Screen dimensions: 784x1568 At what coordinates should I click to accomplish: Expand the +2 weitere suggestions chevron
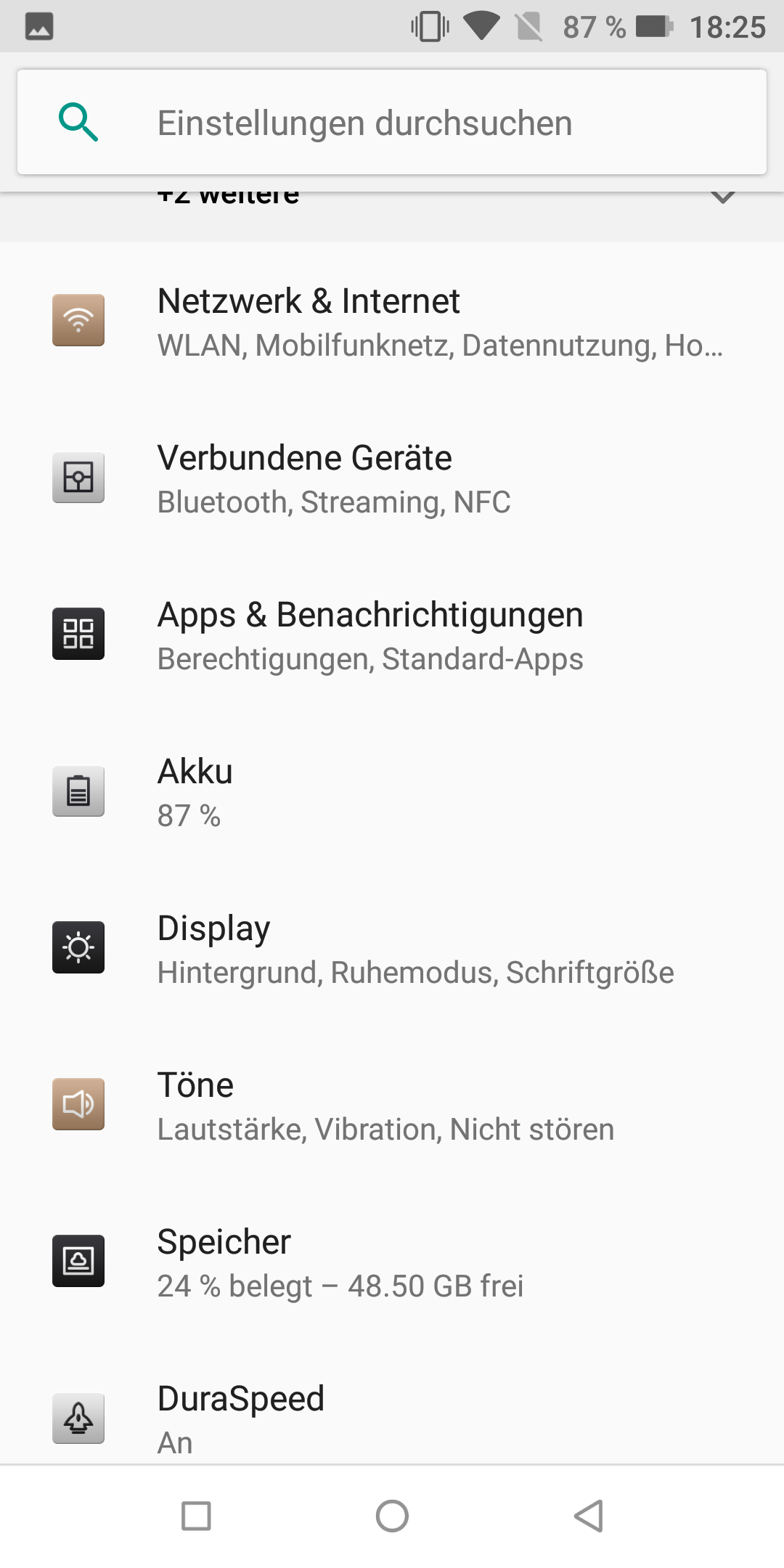point(722,197)
